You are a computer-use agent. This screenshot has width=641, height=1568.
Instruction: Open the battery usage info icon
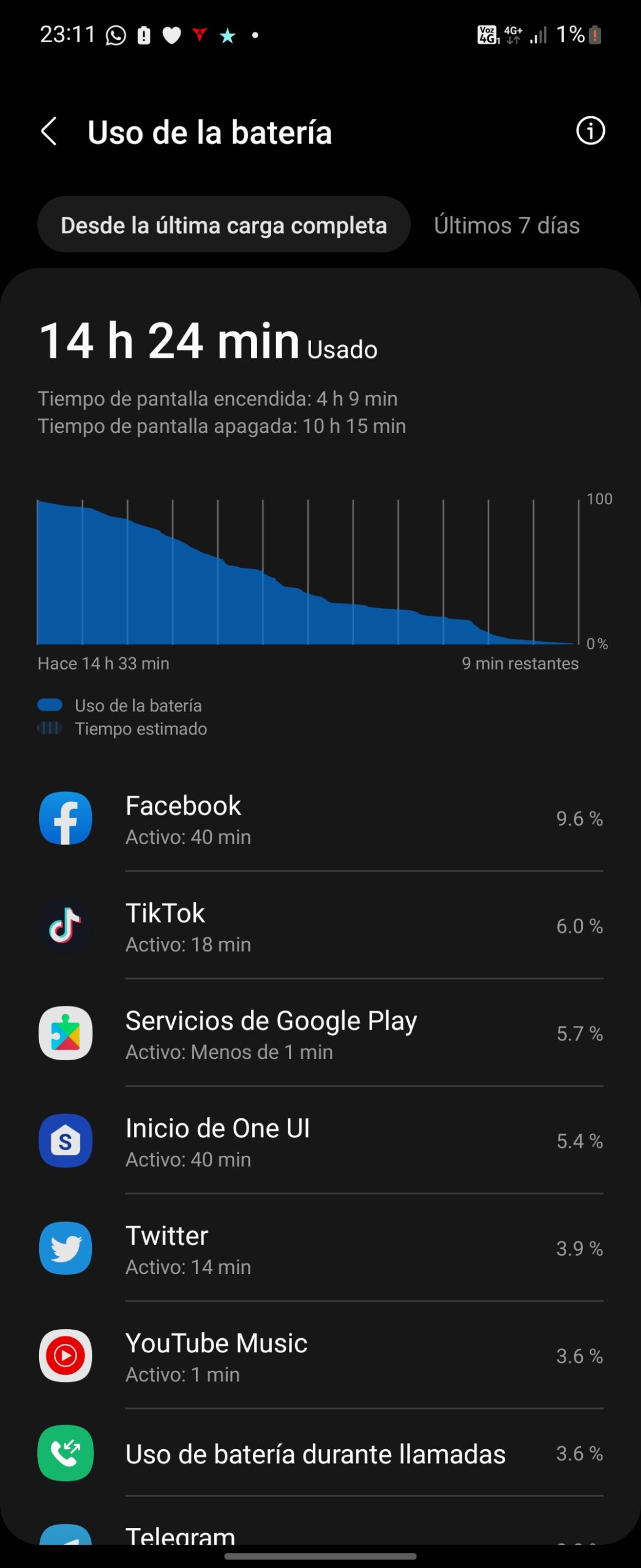[590, 130]
